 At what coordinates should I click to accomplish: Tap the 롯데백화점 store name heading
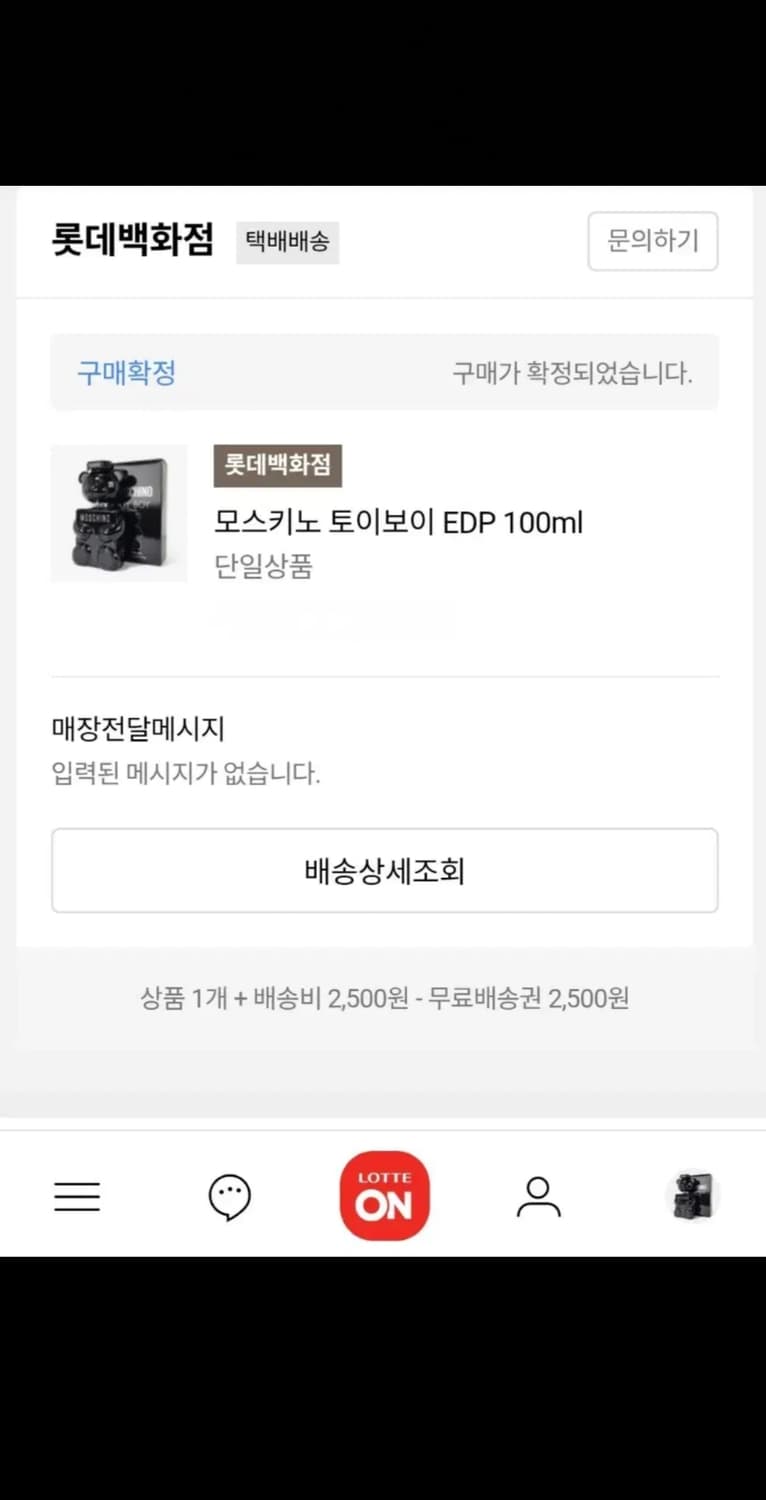coord(131,241)
